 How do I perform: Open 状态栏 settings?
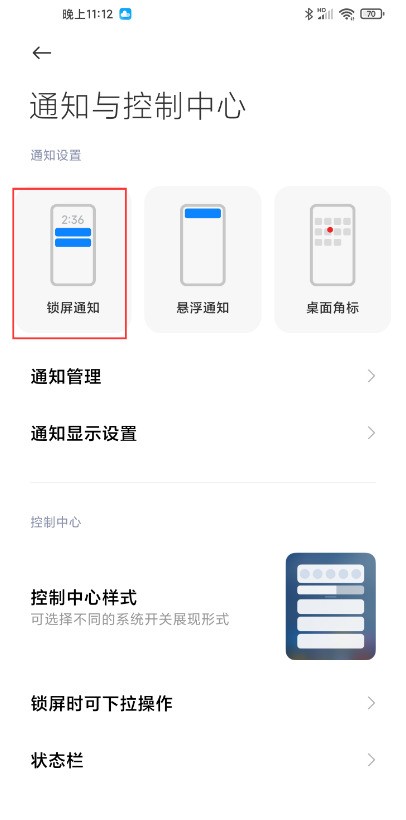(203, 760)
